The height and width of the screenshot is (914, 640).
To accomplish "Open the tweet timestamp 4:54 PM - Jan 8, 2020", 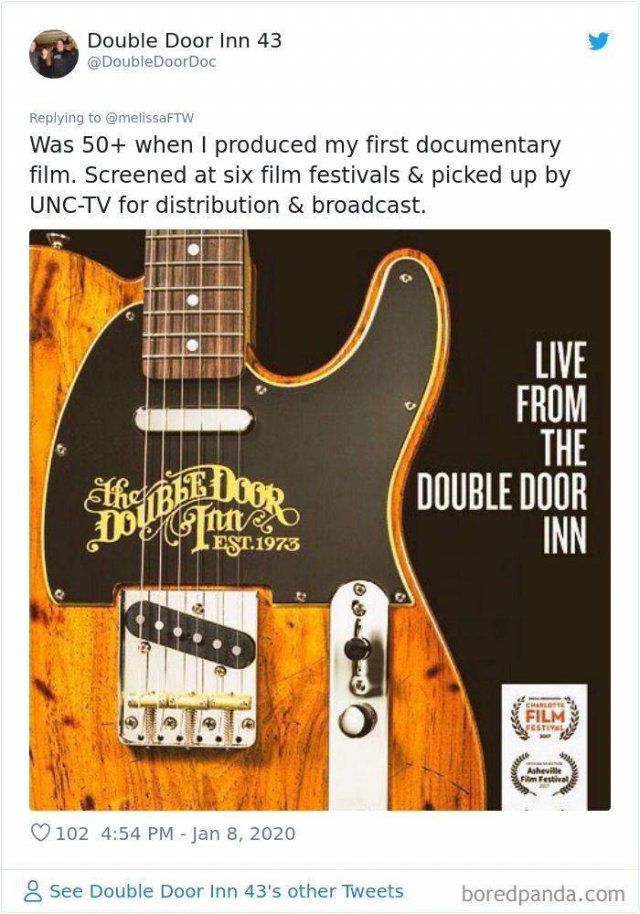I will (195, 833).
